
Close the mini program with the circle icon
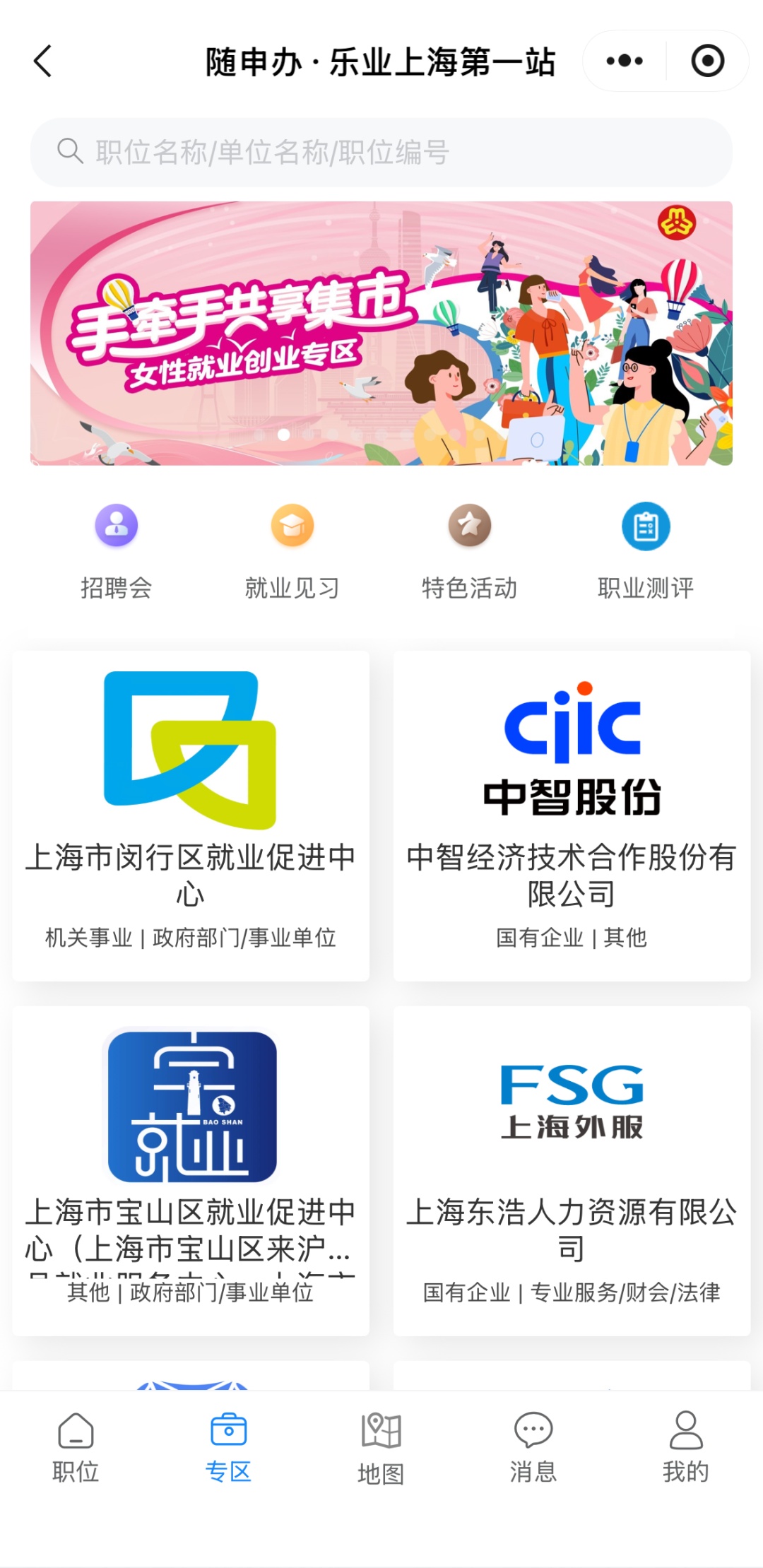click(707, 61)
